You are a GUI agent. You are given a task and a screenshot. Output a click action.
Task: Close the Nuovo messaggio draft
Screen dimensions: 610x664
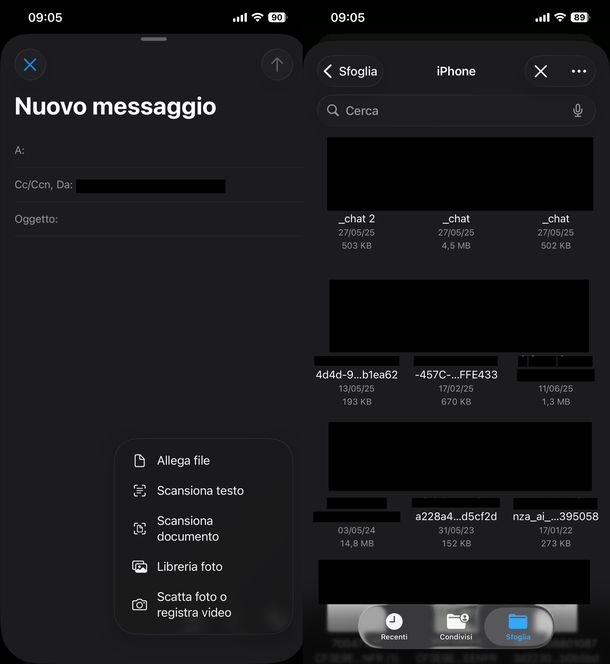(x=30, y=65)
